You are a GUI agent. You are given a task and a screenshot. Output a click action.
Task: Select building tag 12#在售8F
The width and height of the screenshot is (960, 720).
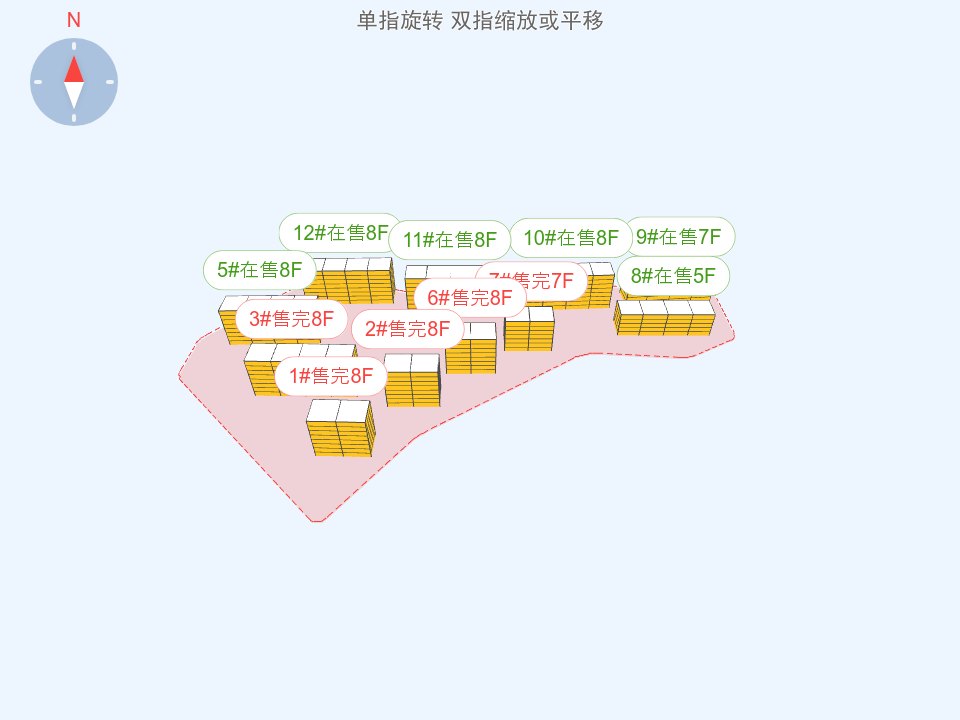click(x=339, y=233)
